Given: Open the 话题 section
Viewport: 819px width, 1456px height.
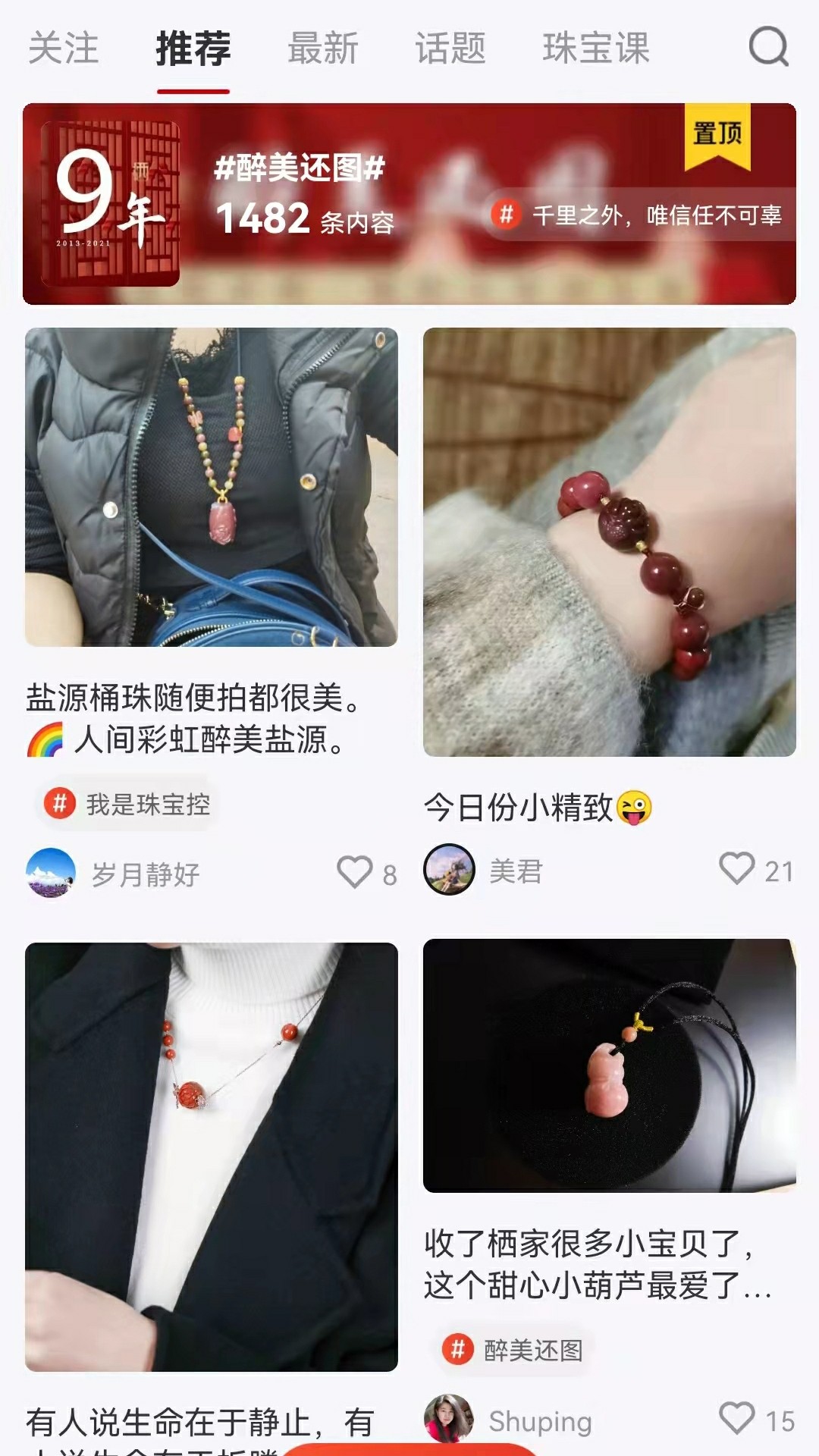Looking at the screenshot, I should pyautogui.click(x=451, y=47).
